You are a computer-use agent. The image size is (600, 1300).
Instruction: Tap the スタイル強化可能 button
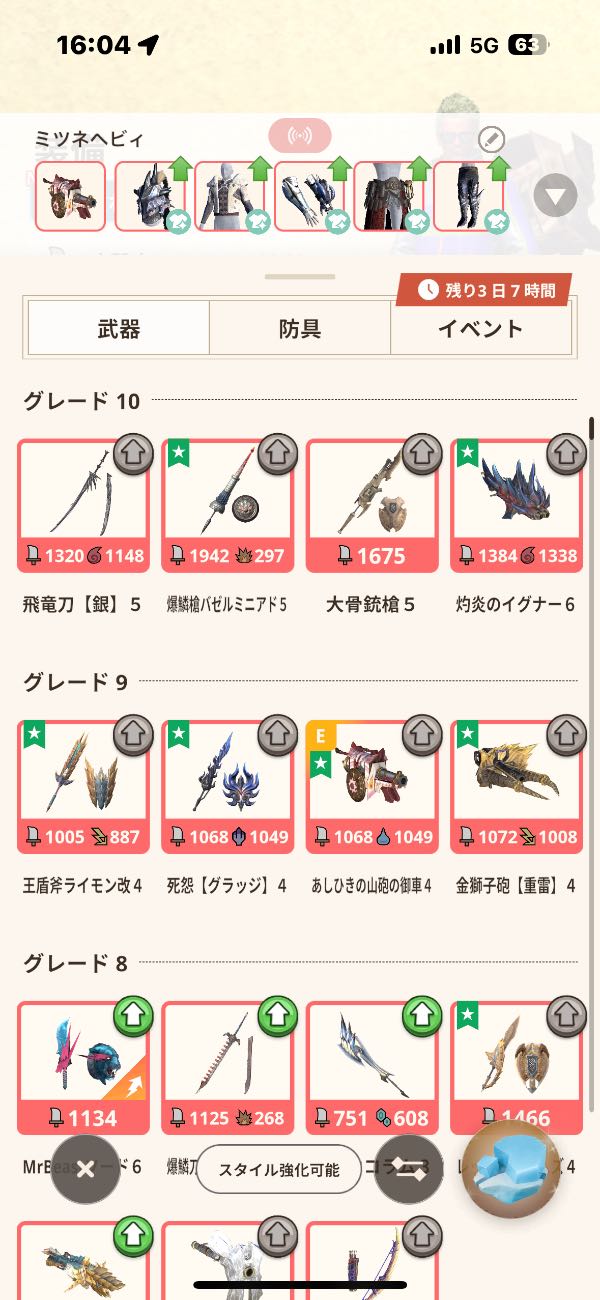click(x=278, y=1169)
